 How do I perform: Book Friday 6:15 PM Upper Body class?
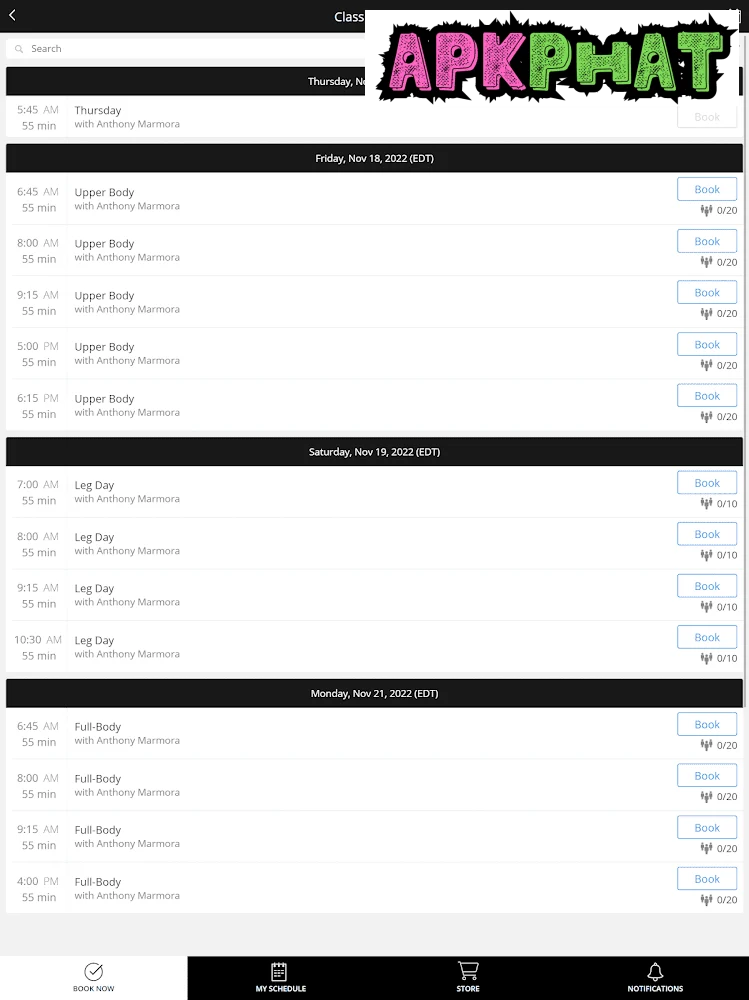pos(706,396)
